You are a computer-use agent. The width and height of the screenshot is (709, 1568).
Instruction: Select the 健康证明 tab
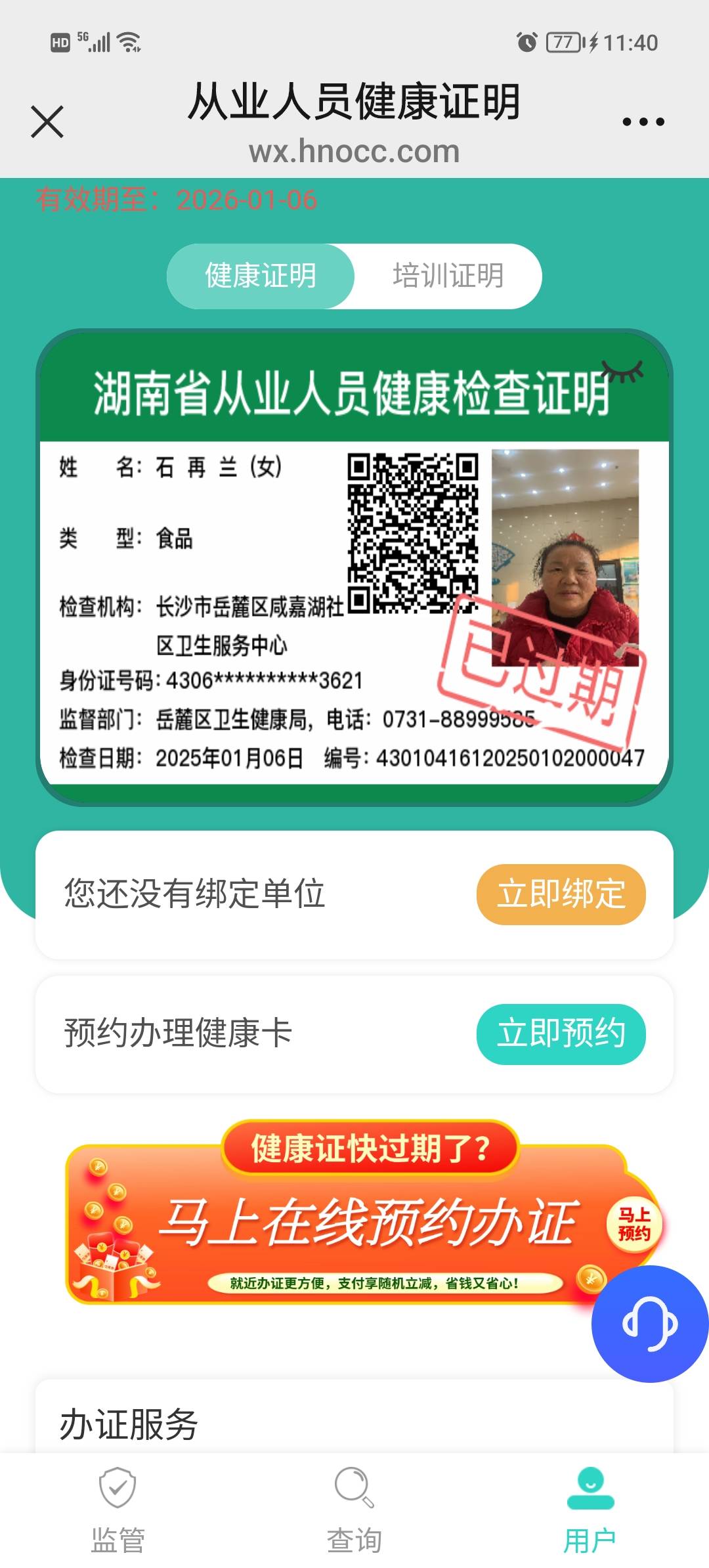[261, 276]
